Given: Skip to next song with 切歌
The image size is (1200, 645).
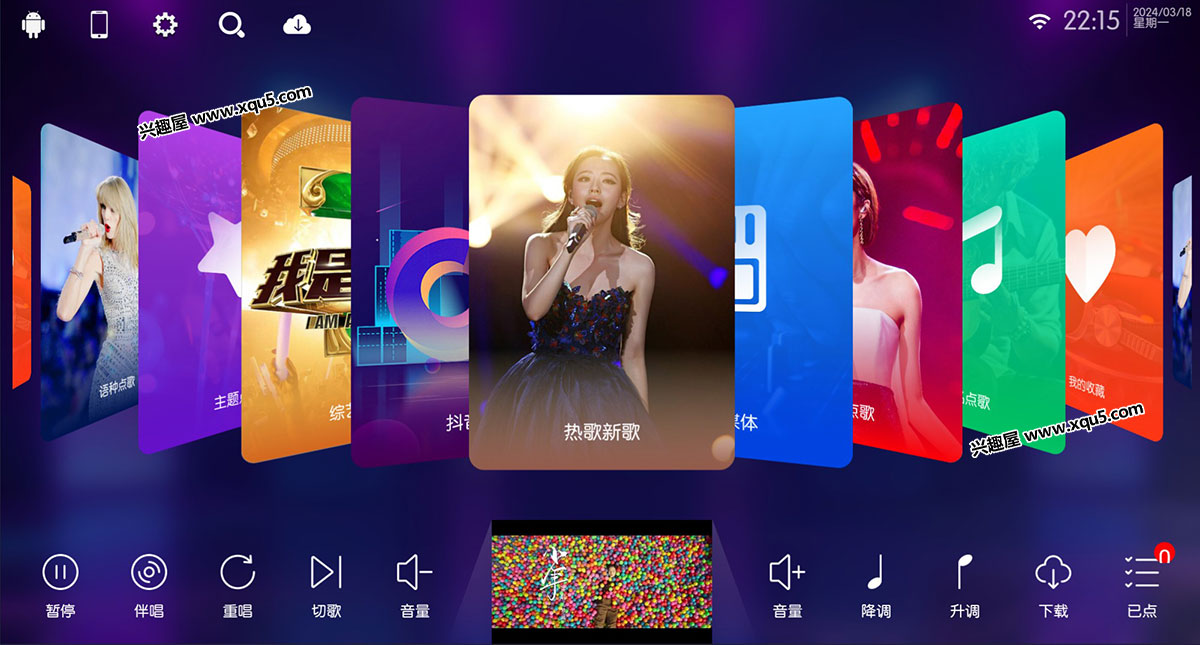Looking at the screenshot, I should (326, 584).
